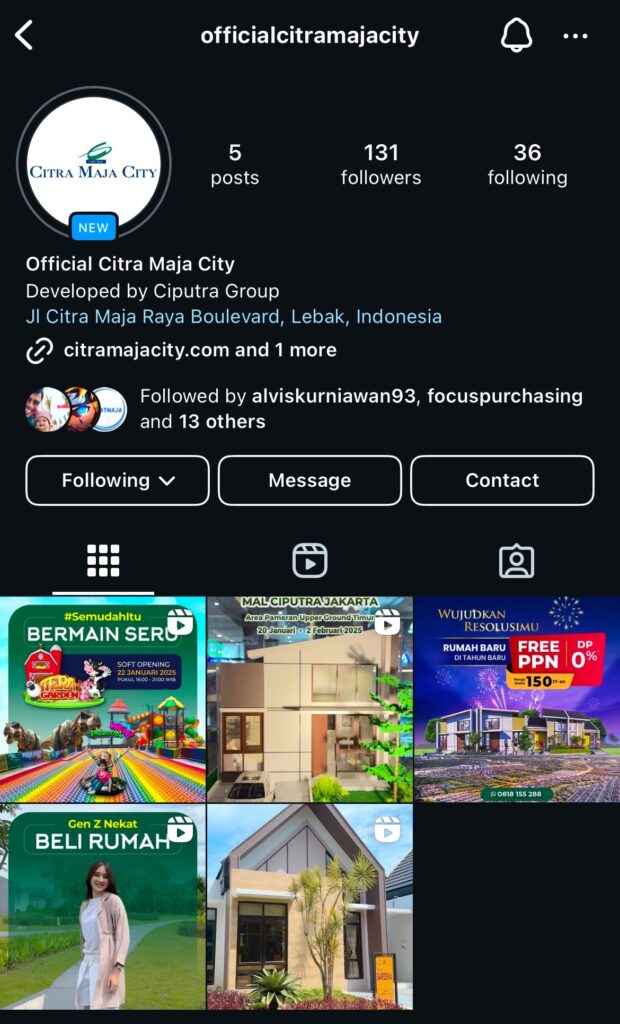The width and height of the screenshot is (620, 1024).
Task: View the 36 following list
Action: 527,165
